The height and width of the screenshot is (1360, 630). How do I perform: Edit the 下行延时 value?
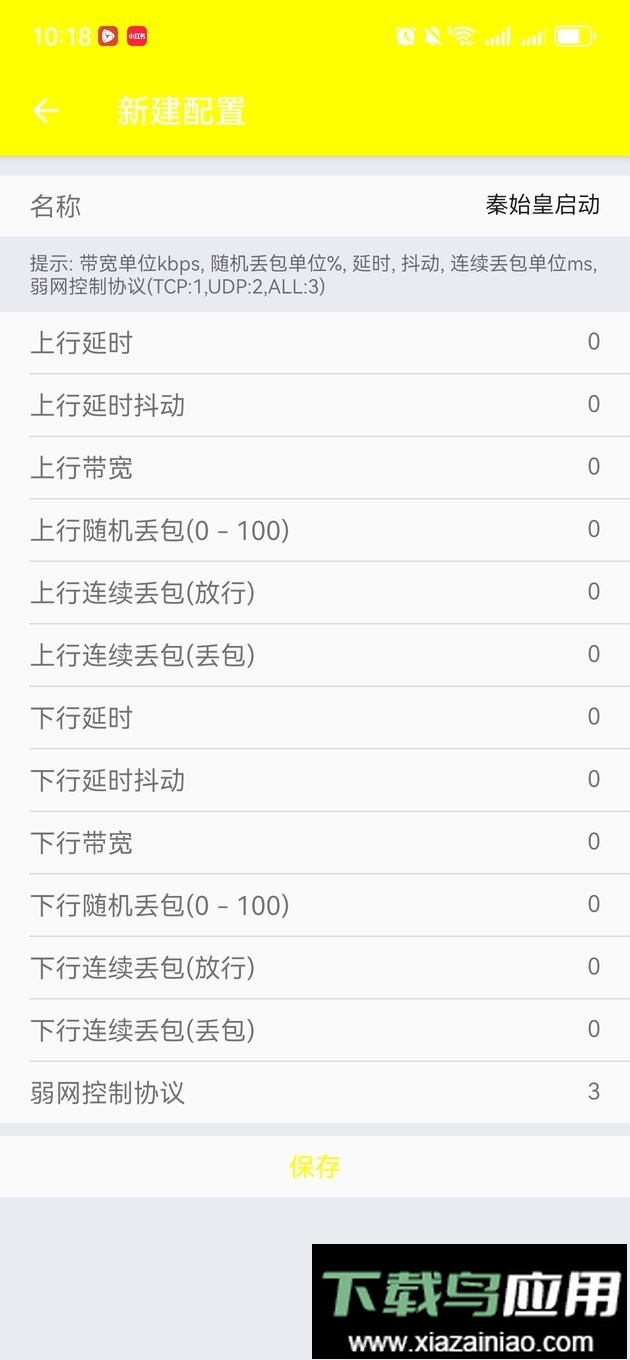592,717
